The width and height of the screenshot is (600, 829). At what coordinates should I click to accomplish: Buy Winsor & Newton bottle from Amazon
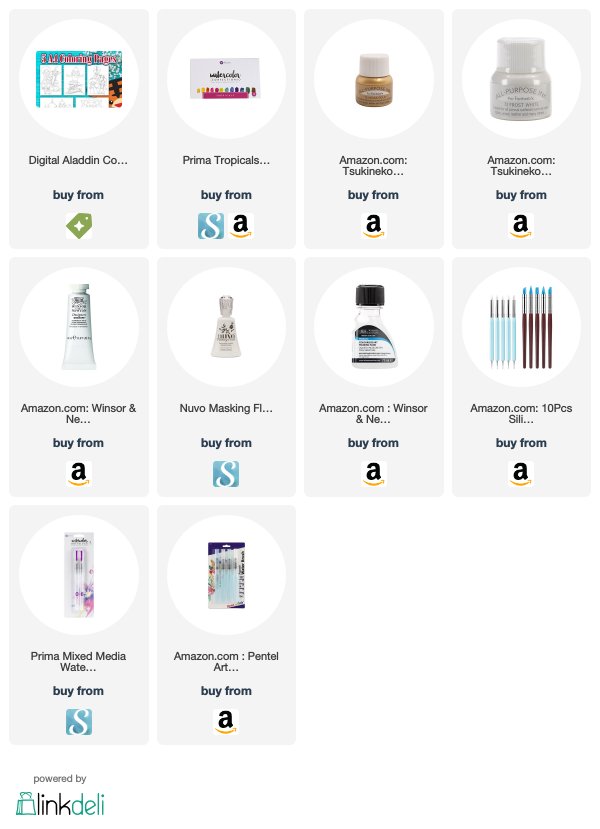coord(373,474)
